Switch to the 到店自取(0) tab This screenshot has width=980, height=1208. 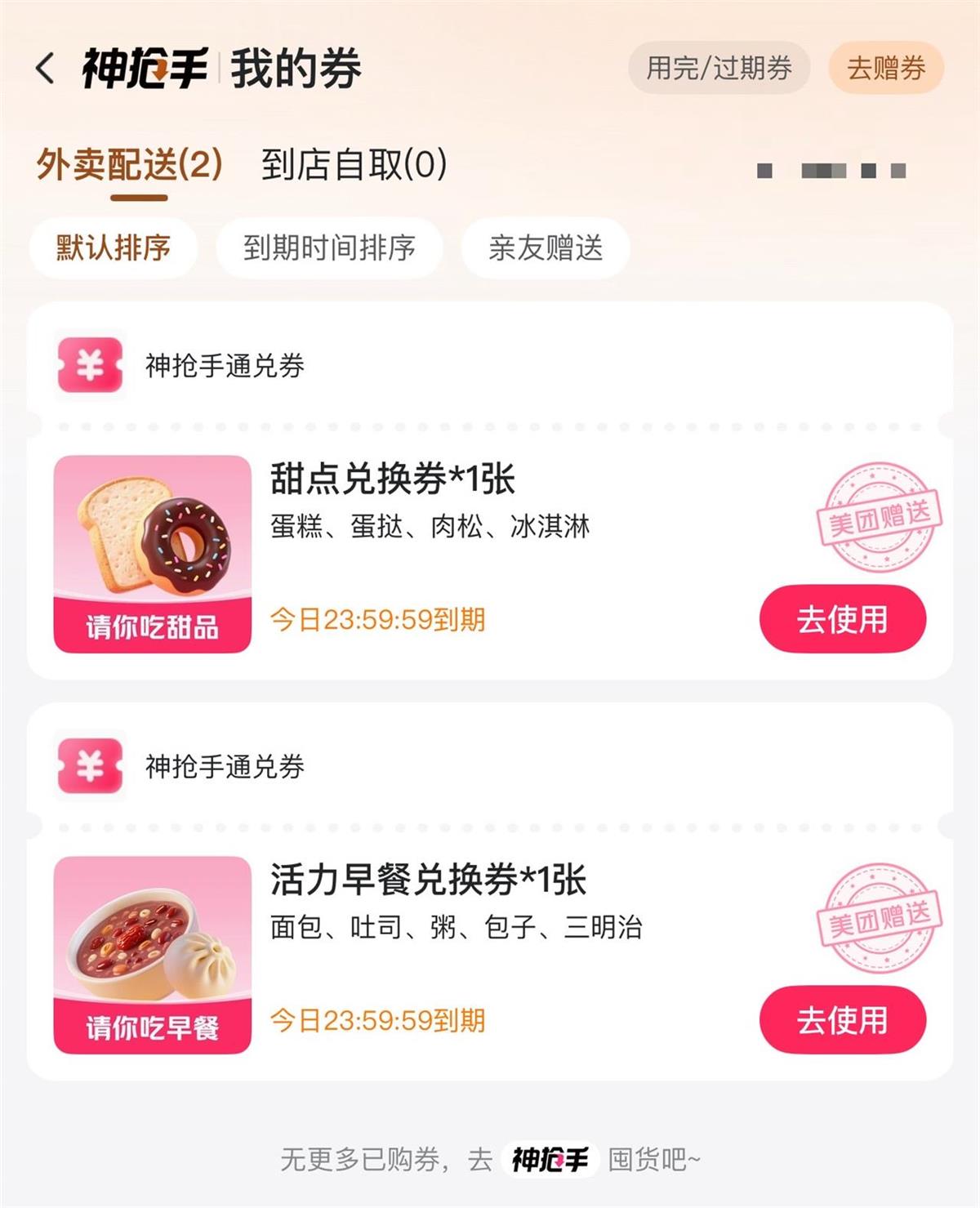point(354,166)
